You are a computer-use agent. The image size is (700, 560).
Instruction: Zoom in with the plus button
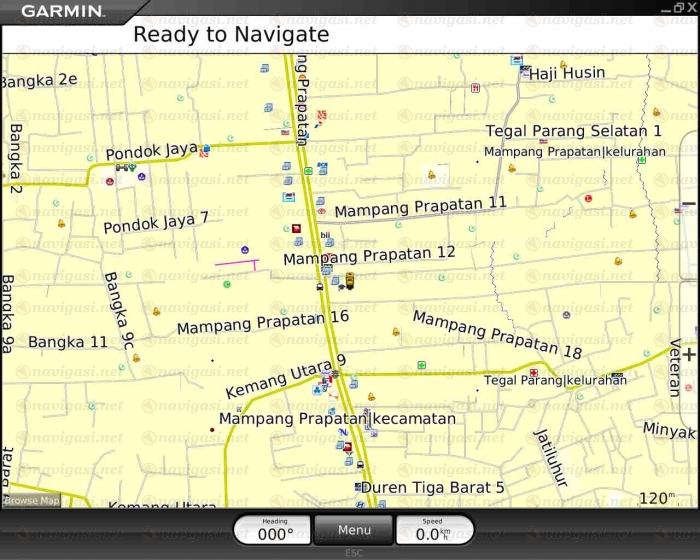689,355
